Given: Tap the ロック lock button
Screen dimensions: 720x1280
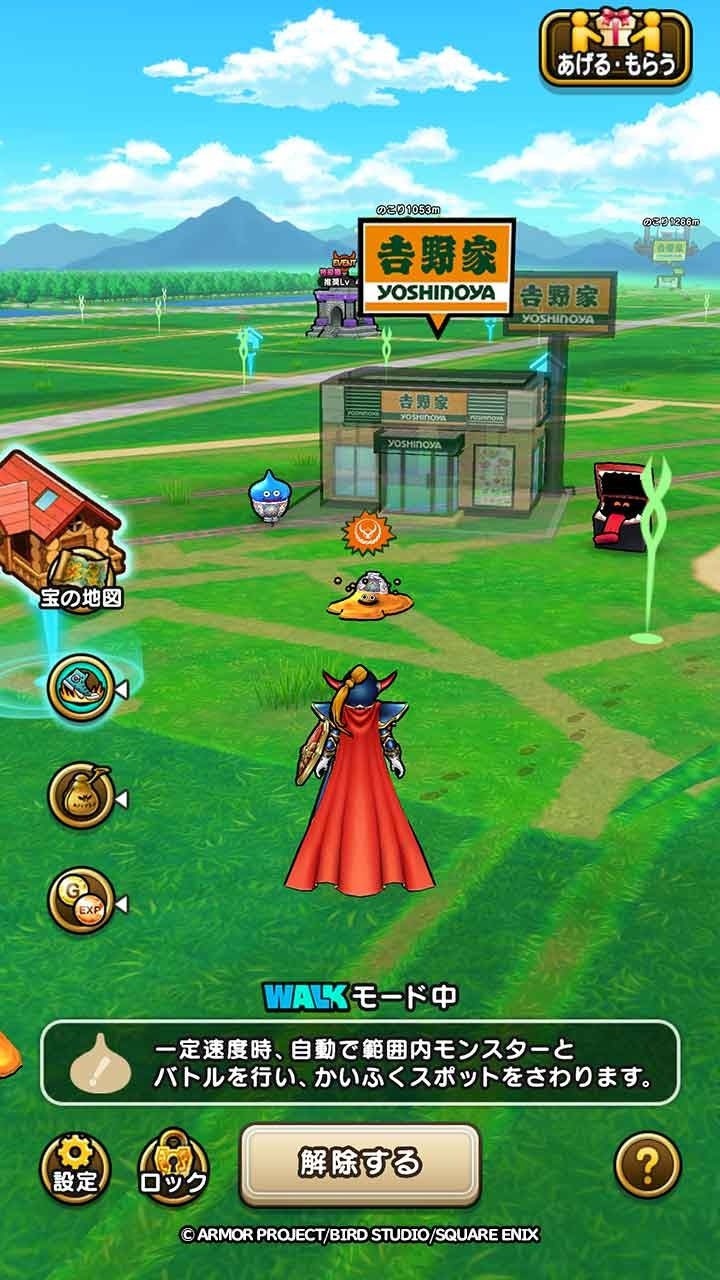Looking at the screenshot, I should click(174, 1165).
